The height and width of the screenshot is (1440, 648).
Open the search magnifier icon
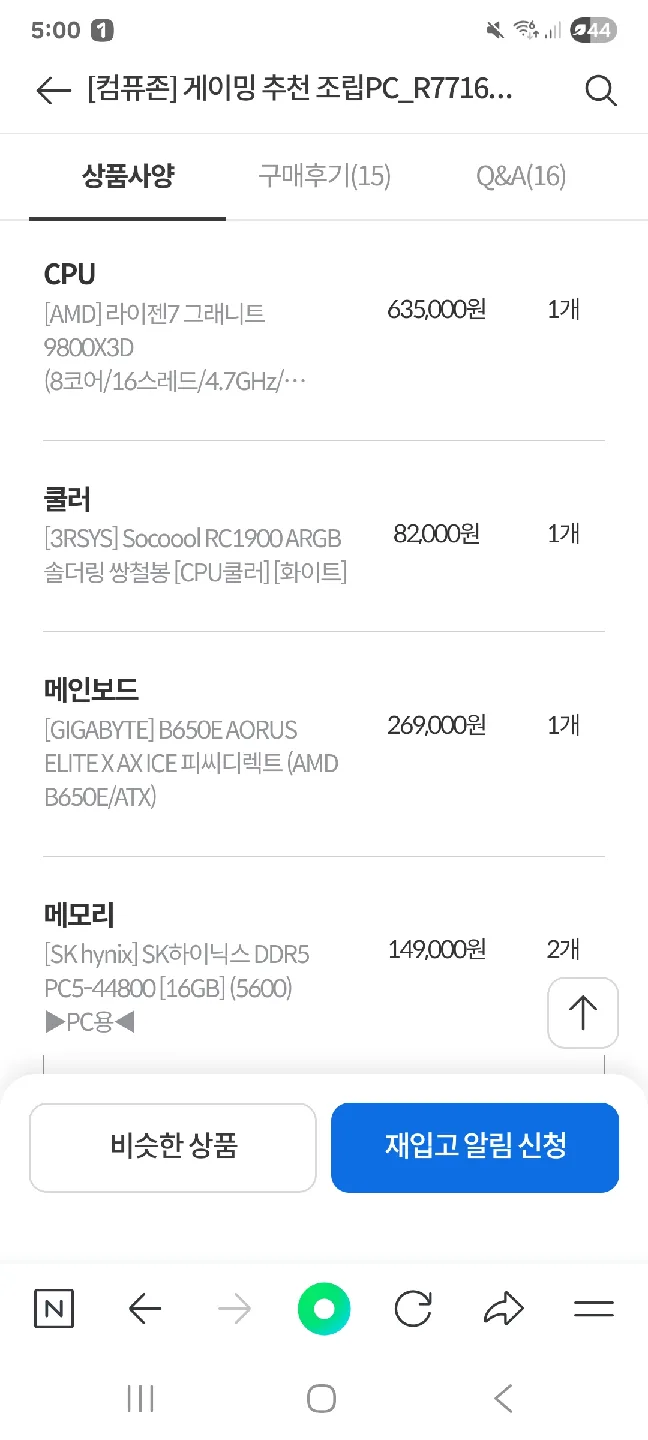600,90
